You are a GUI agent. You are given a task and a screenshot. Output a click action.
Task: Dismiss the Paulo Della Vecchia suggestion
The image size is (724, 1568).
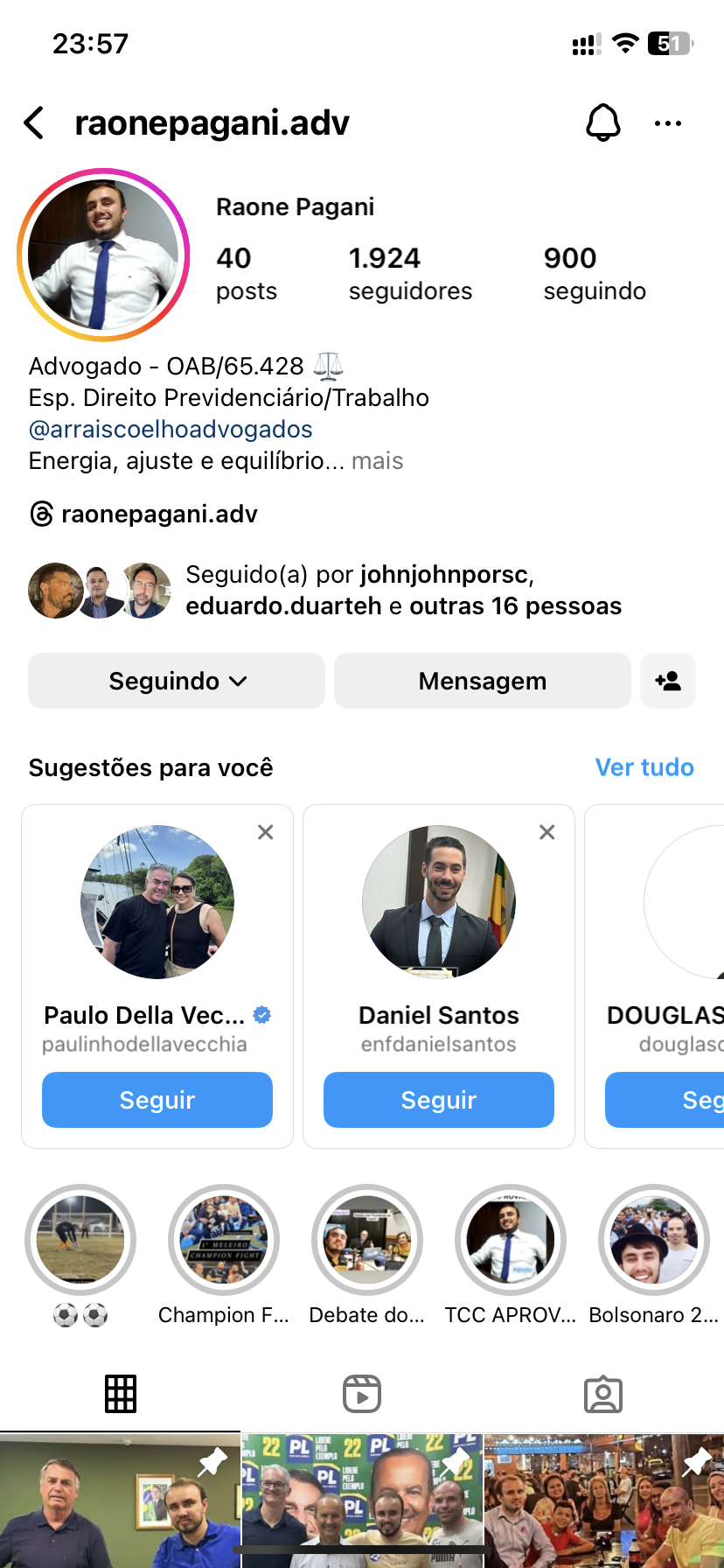click(x=266, y=832)
